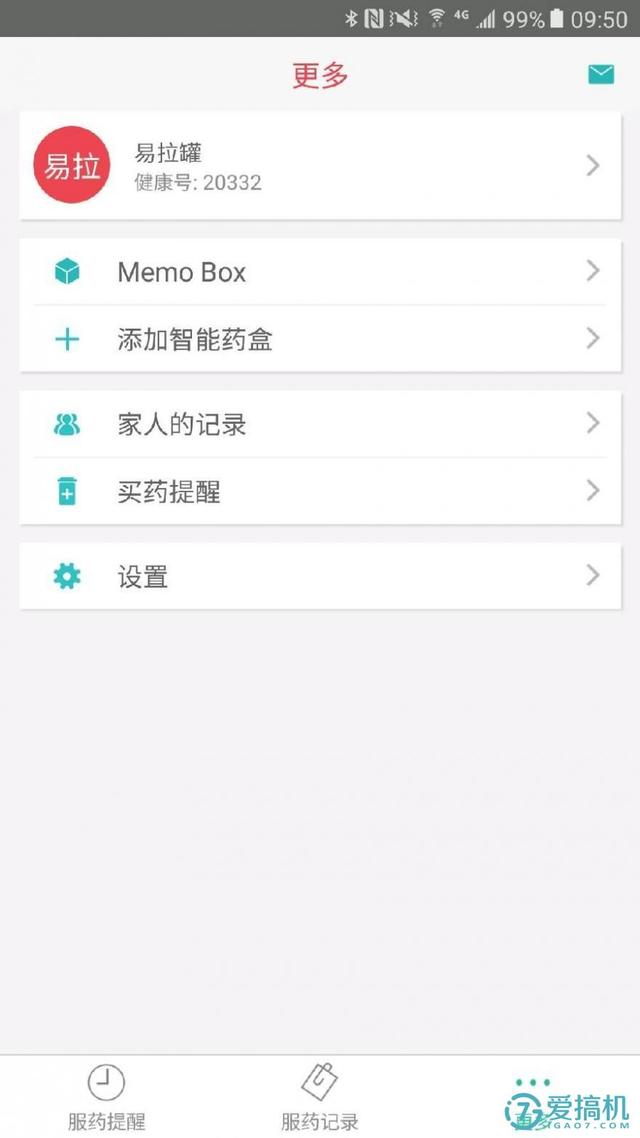Switch to the 服药提醒 tab
The image size is (640, 1138).
pos(107,1097)
